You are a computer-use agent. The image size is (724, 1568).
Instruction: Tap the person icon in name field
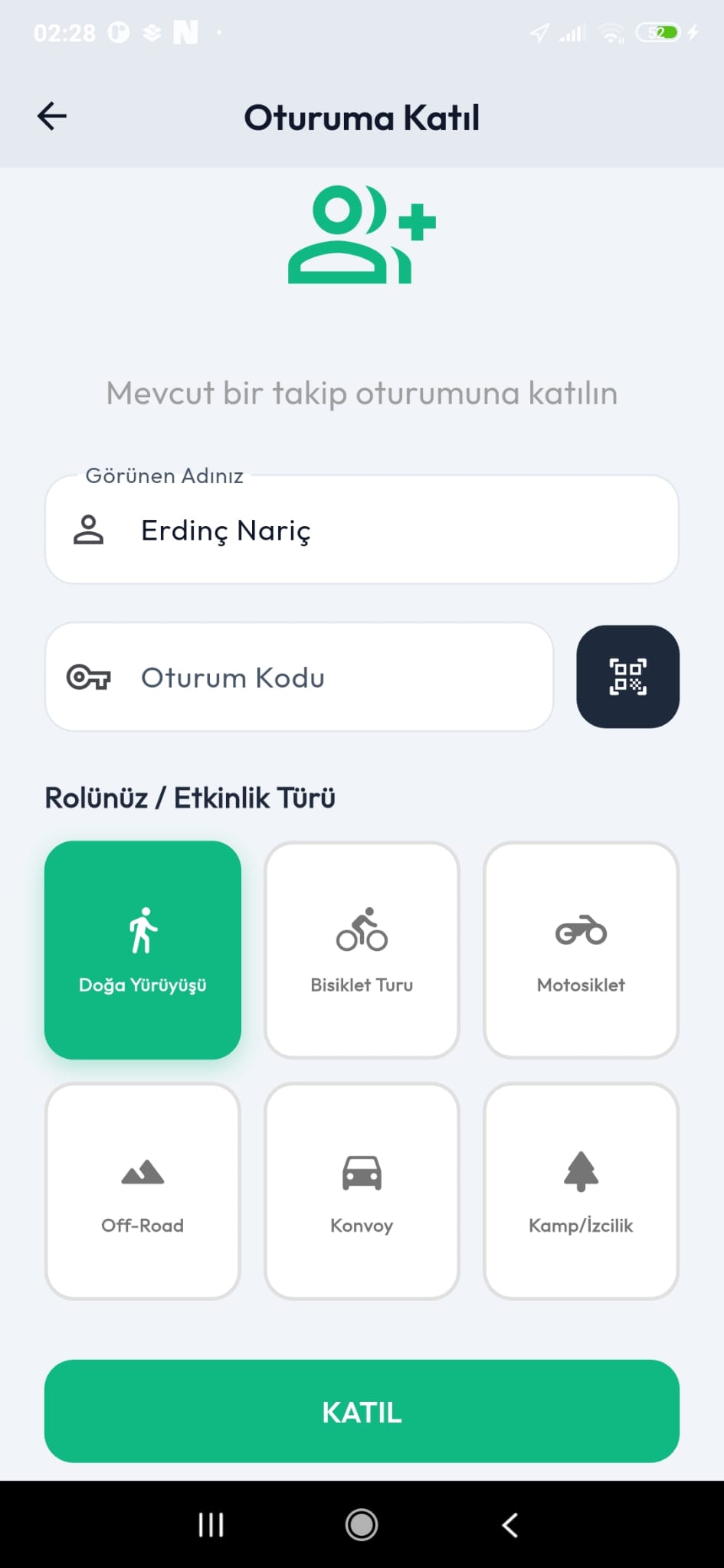[x=89, y=528]
